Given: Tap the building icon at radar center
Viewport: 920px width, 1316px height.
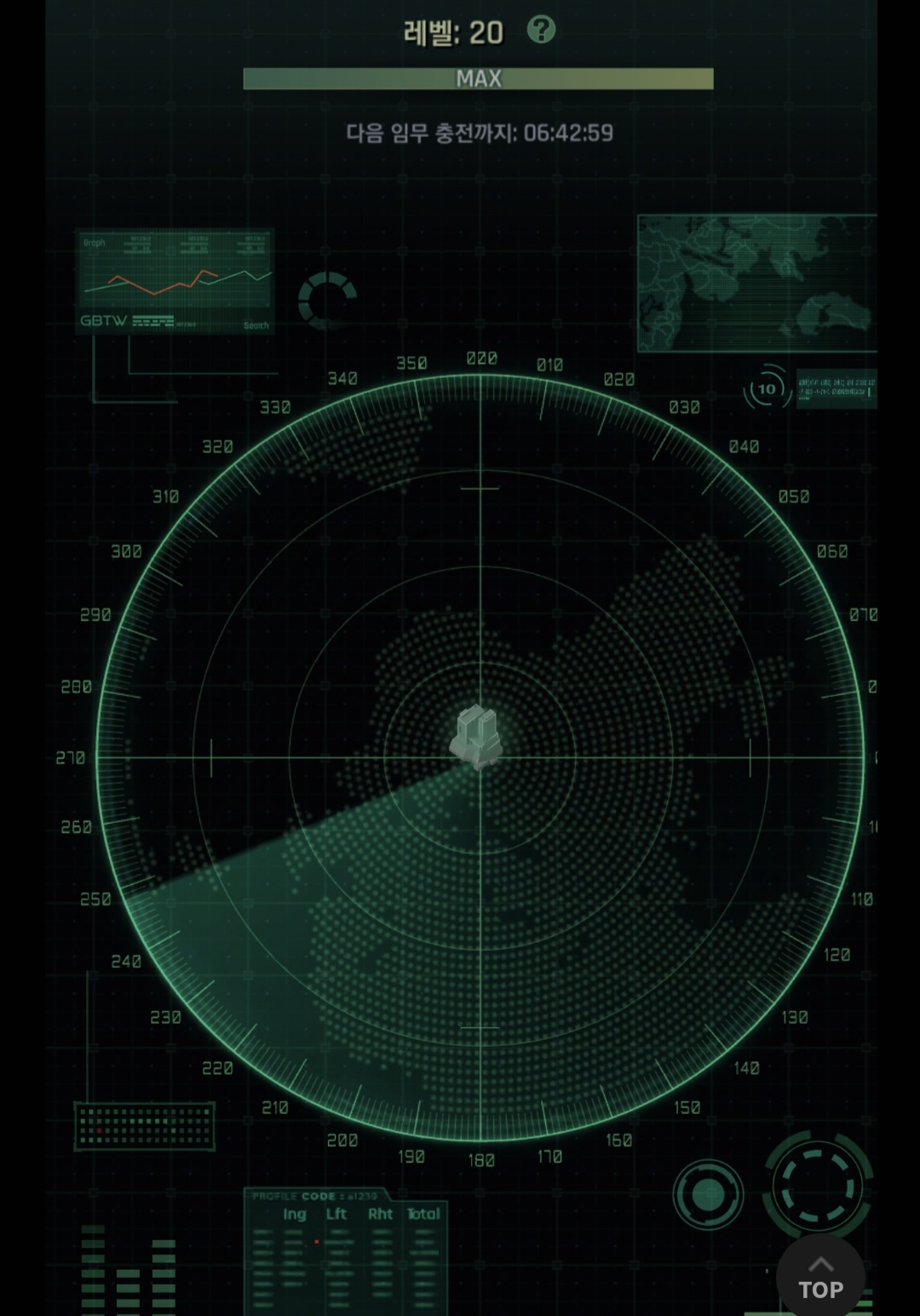Looking at the screenshot, I should click(476, 737).
